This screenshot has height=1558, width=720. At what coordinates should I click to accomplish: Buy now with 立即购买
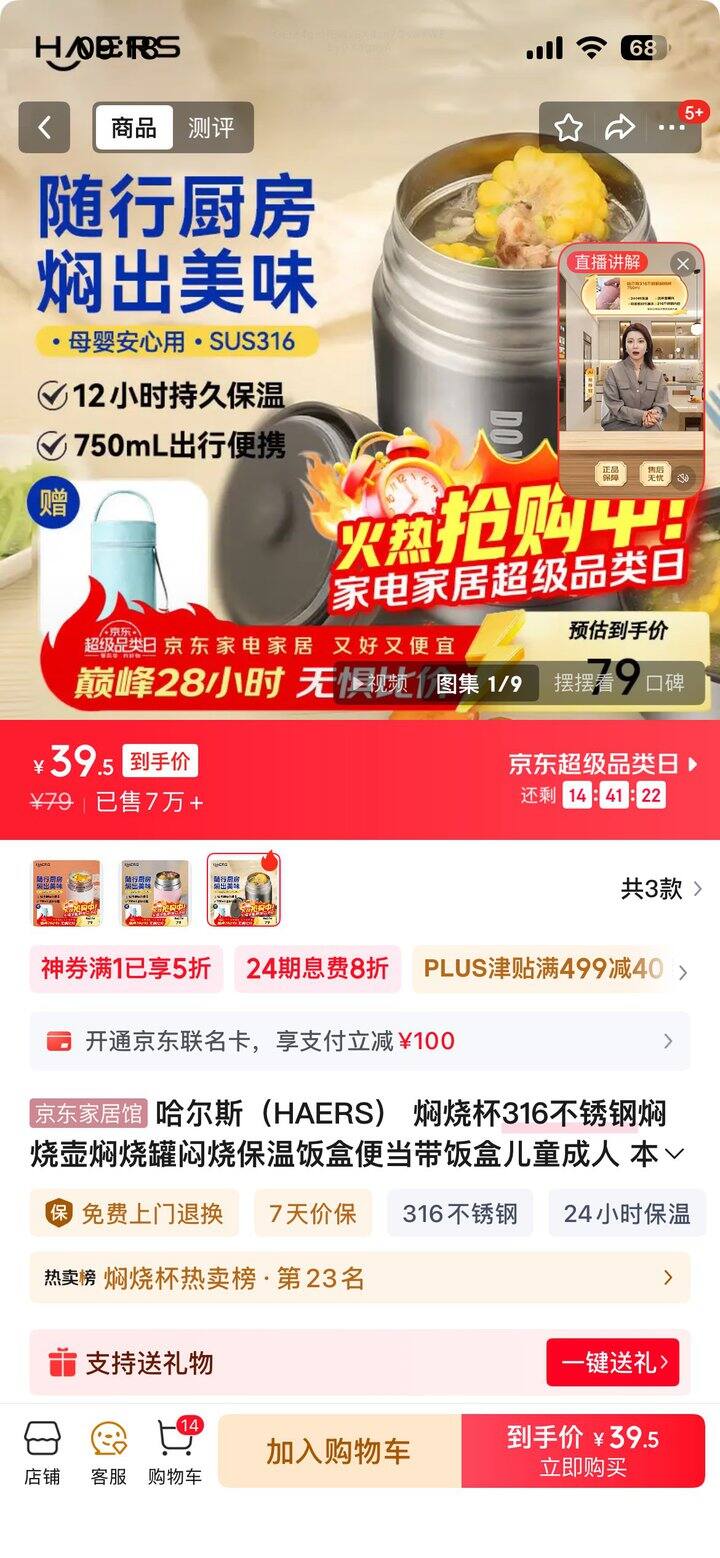(583, 1451)
